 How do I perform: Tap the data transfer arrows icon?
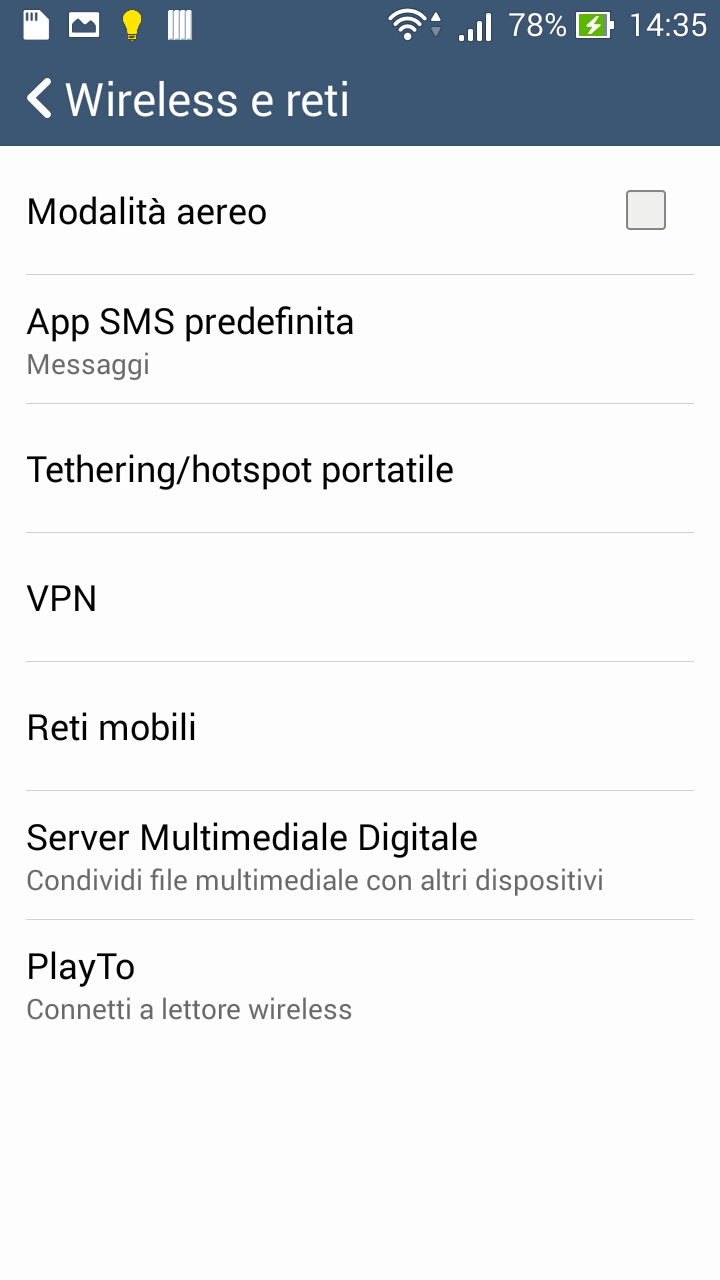(x=436, y=27)
